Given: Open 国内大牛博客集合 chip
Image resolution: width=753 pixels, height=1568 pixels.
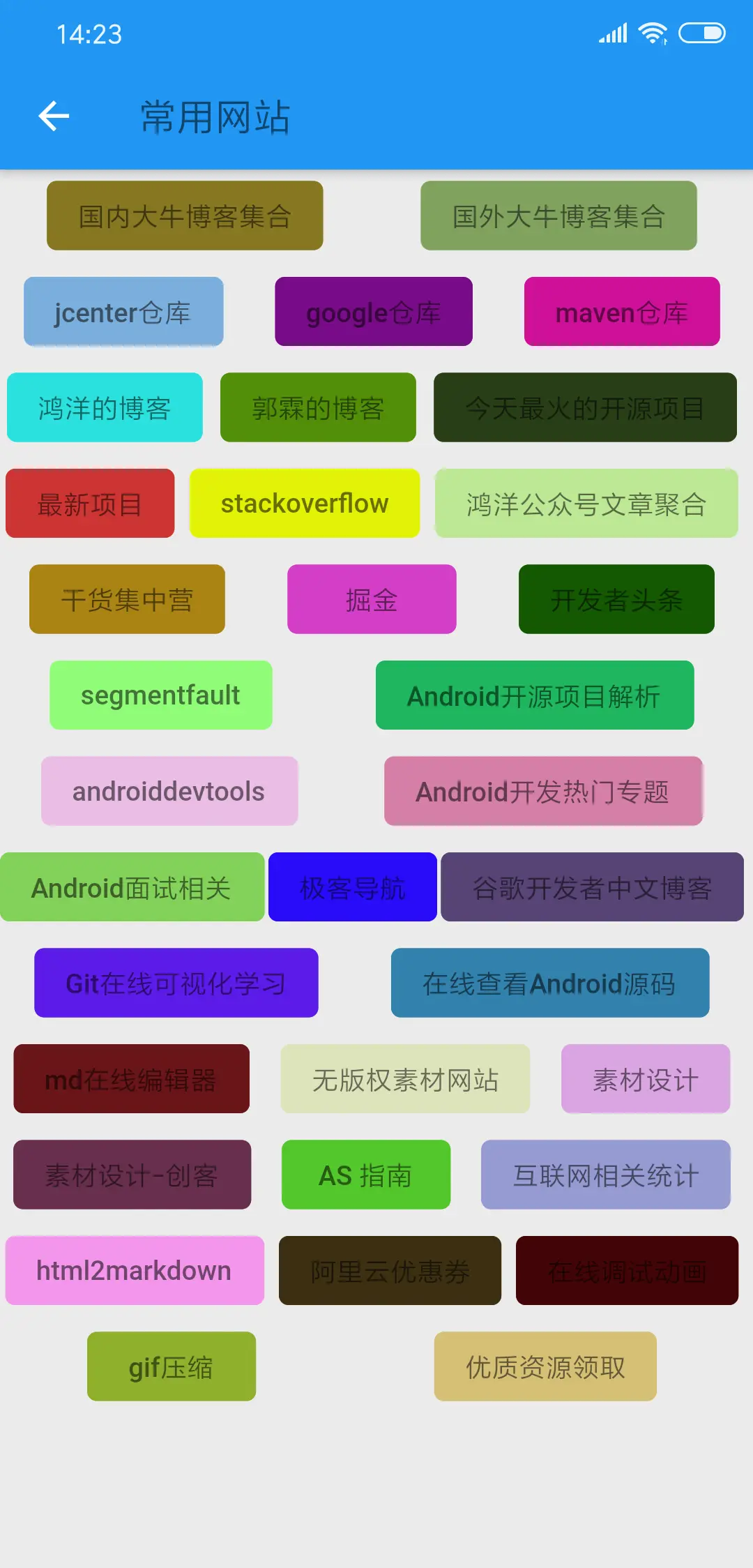Looking at the screenshot, I should pos(185,216).
